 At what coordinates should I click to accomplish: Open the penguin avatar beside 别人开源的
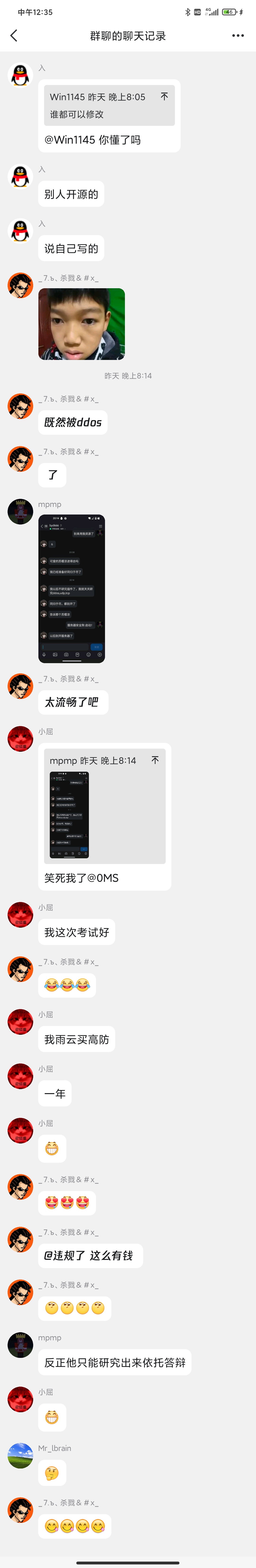(20, 176)
